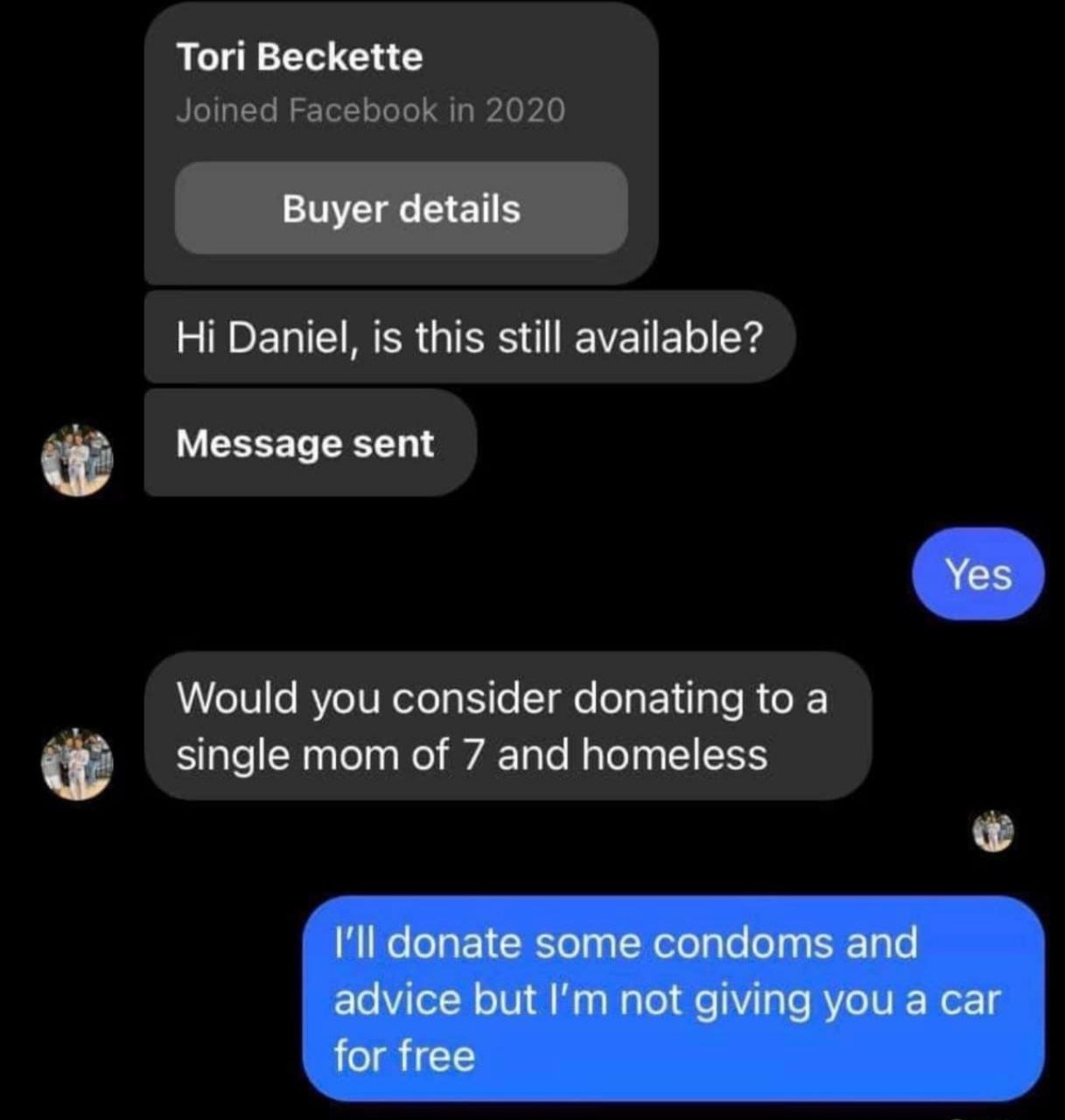Tap the avatar beside the "single mom" message
This screenshot has height=1120, width=1065.
(77, 765)
